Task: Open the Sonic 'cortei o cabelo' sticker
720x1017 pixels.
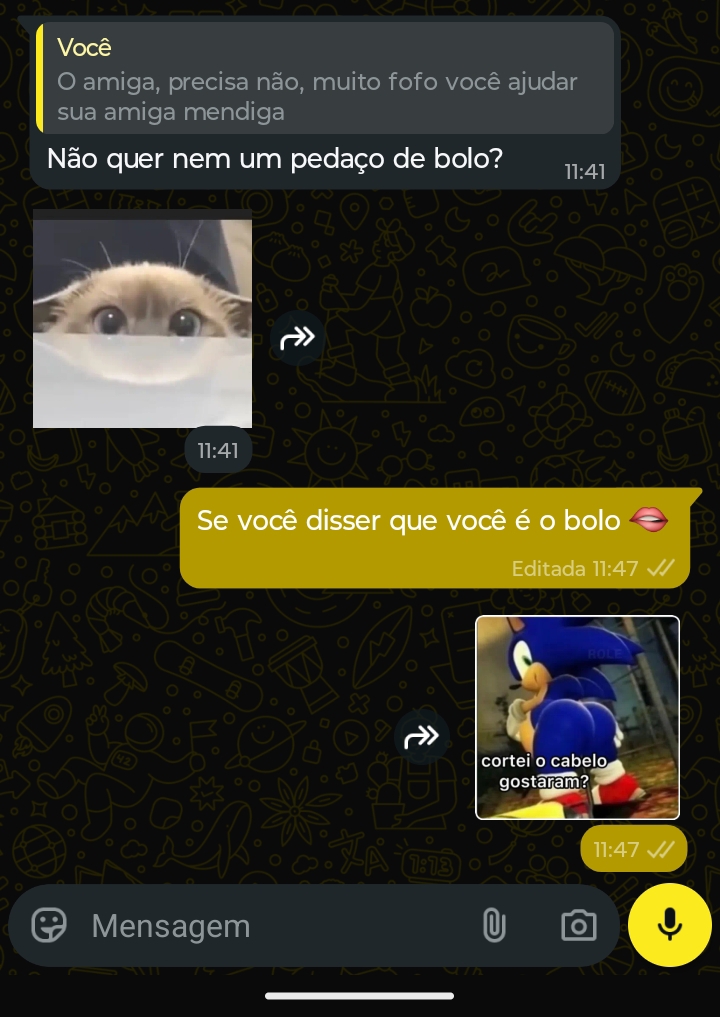Action: point(577,717)
